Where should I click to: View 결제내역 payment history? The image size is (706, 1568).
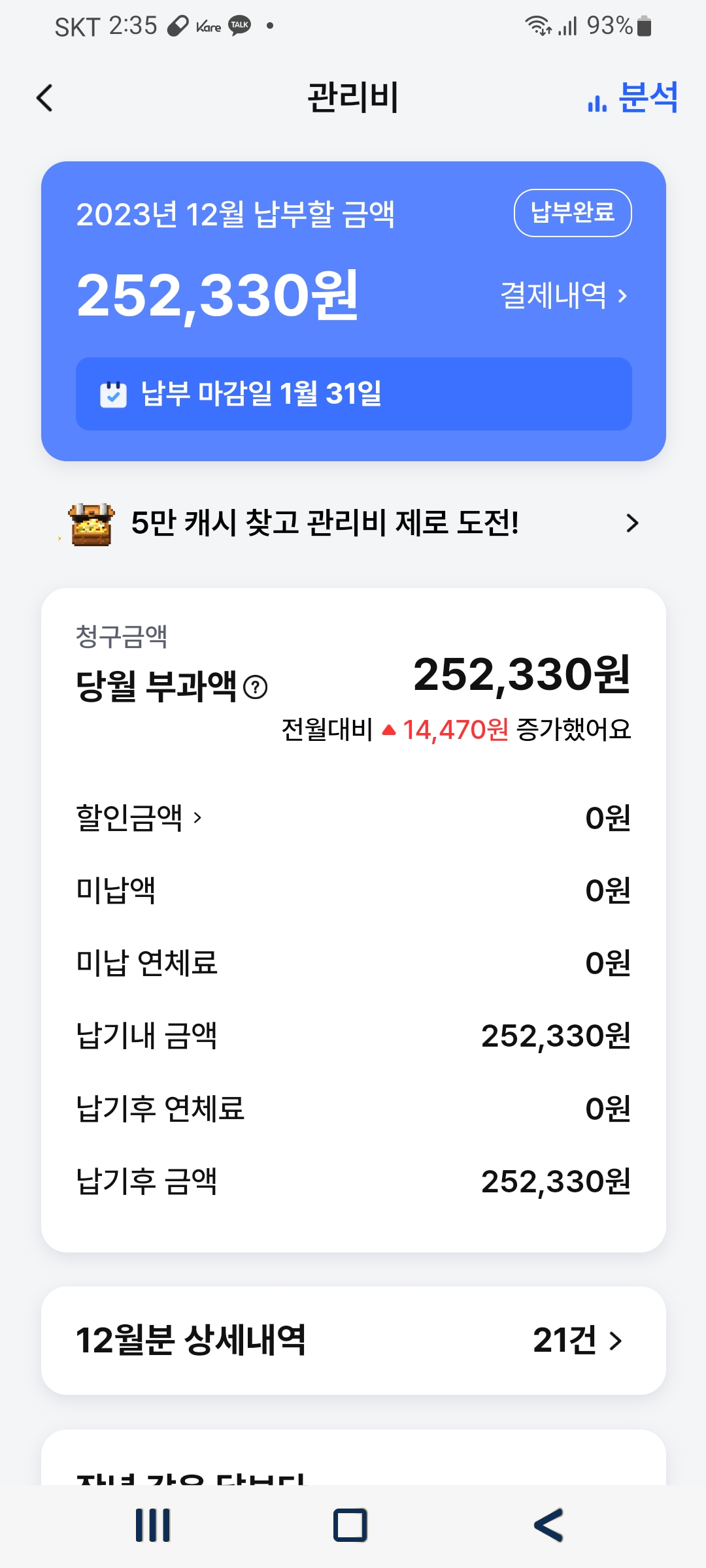[x=563, y=295]
